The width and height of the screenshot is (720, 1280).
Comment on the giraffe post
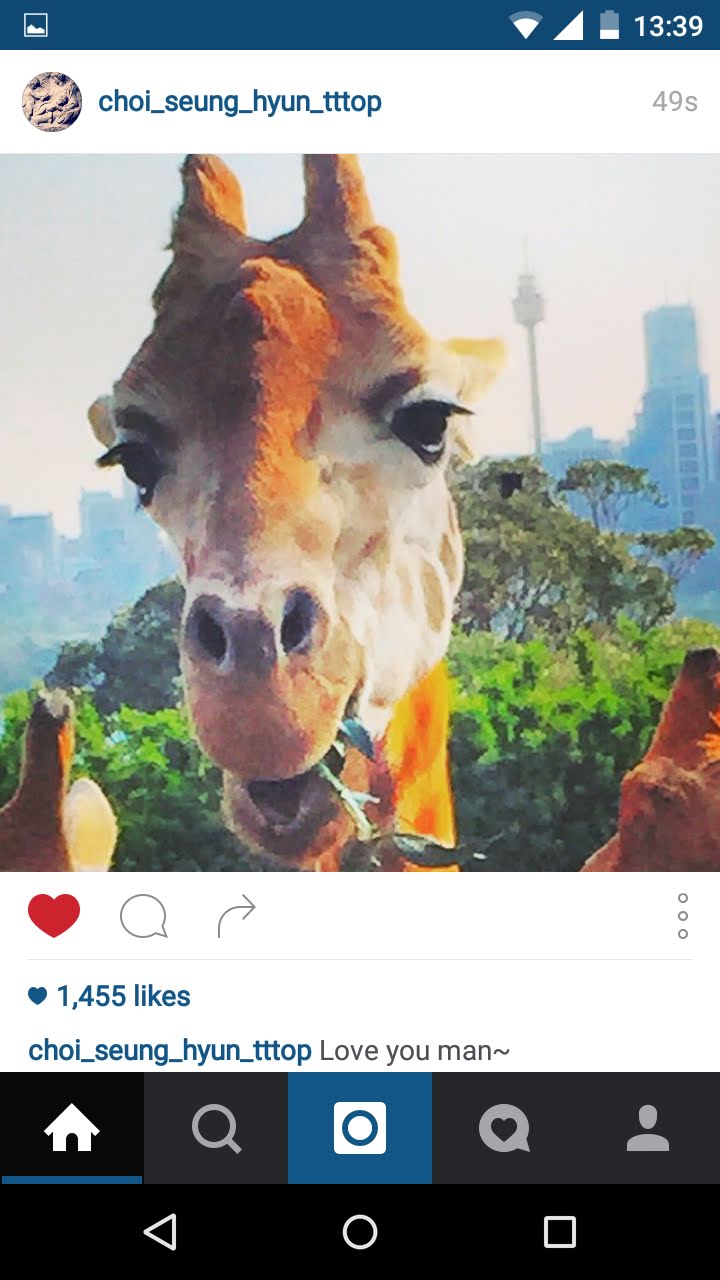pos(143,916)
